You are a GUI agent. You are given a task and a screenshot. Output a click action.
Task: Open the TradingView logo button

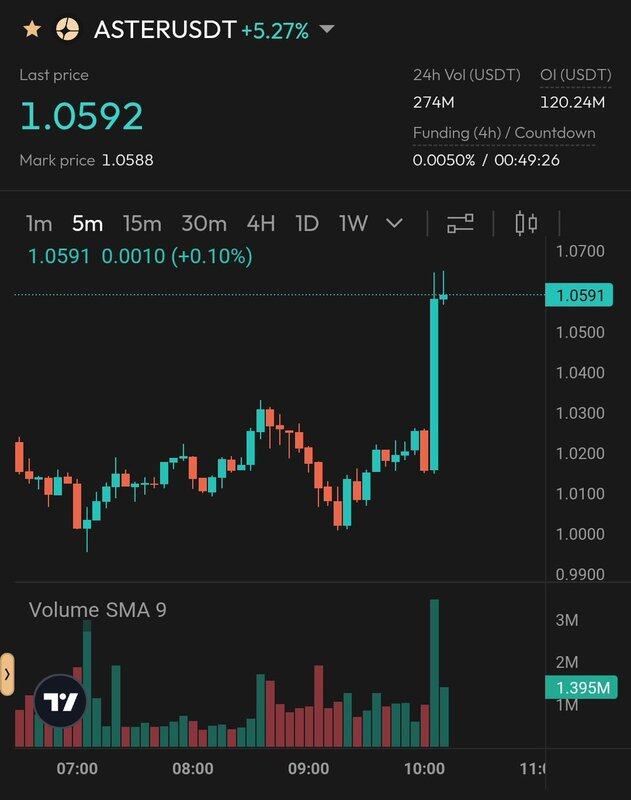click(62, 702)
